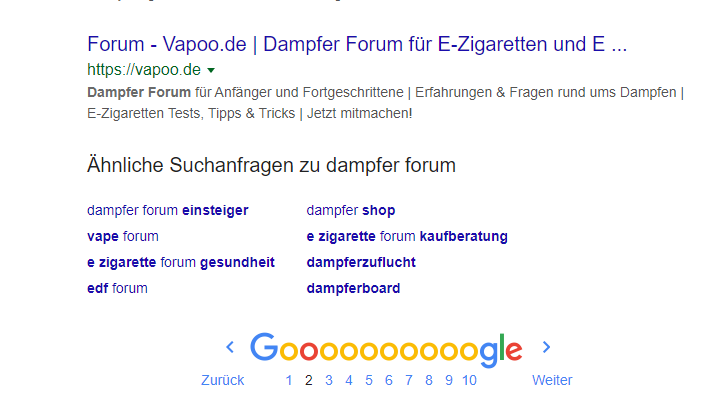
Task: Jump to results page 3
Action: click(329, 380)
